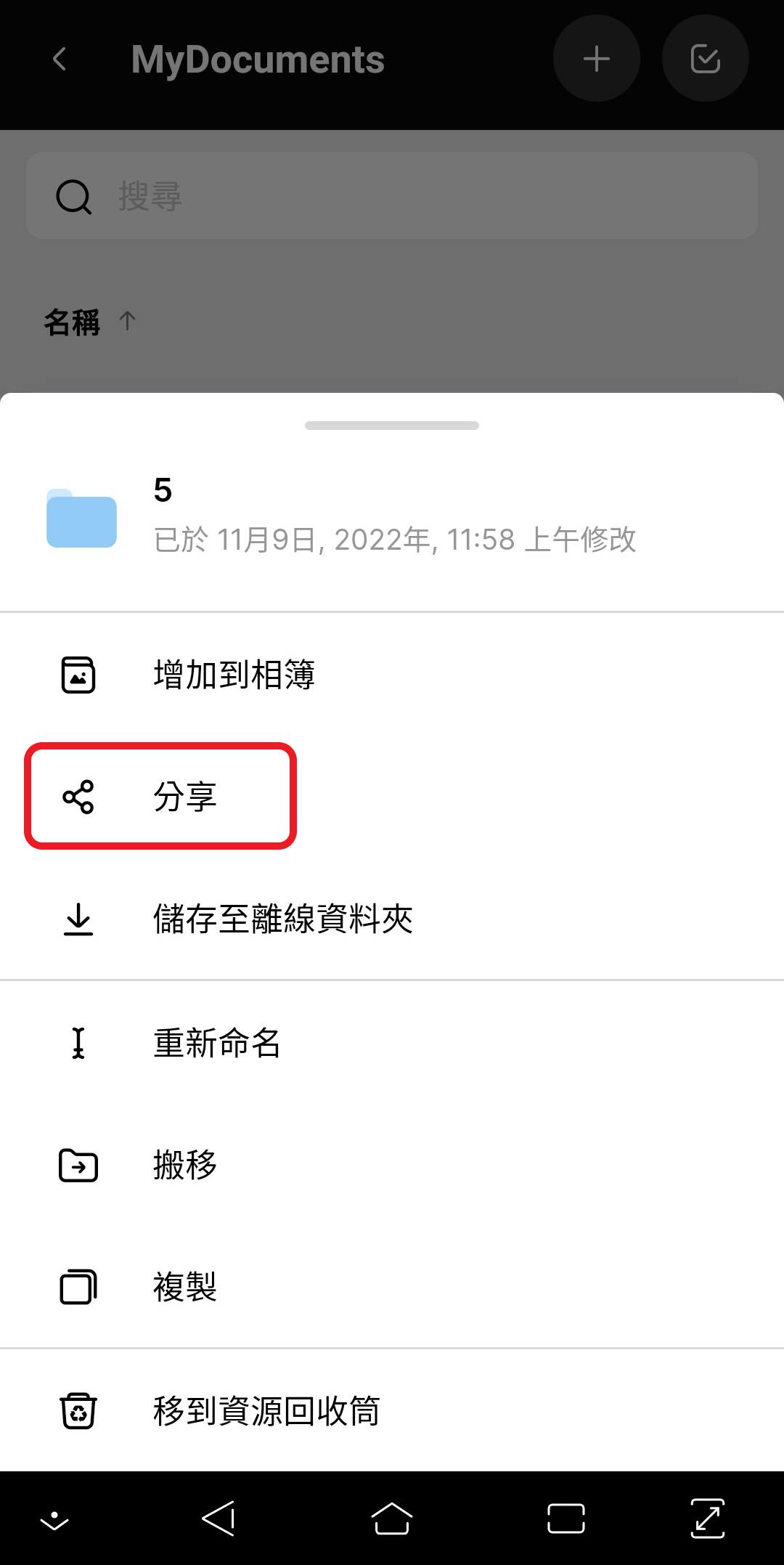Open the multi-select checkmark icon
This screenshot has width=784, height=1565.
(705, 59)
